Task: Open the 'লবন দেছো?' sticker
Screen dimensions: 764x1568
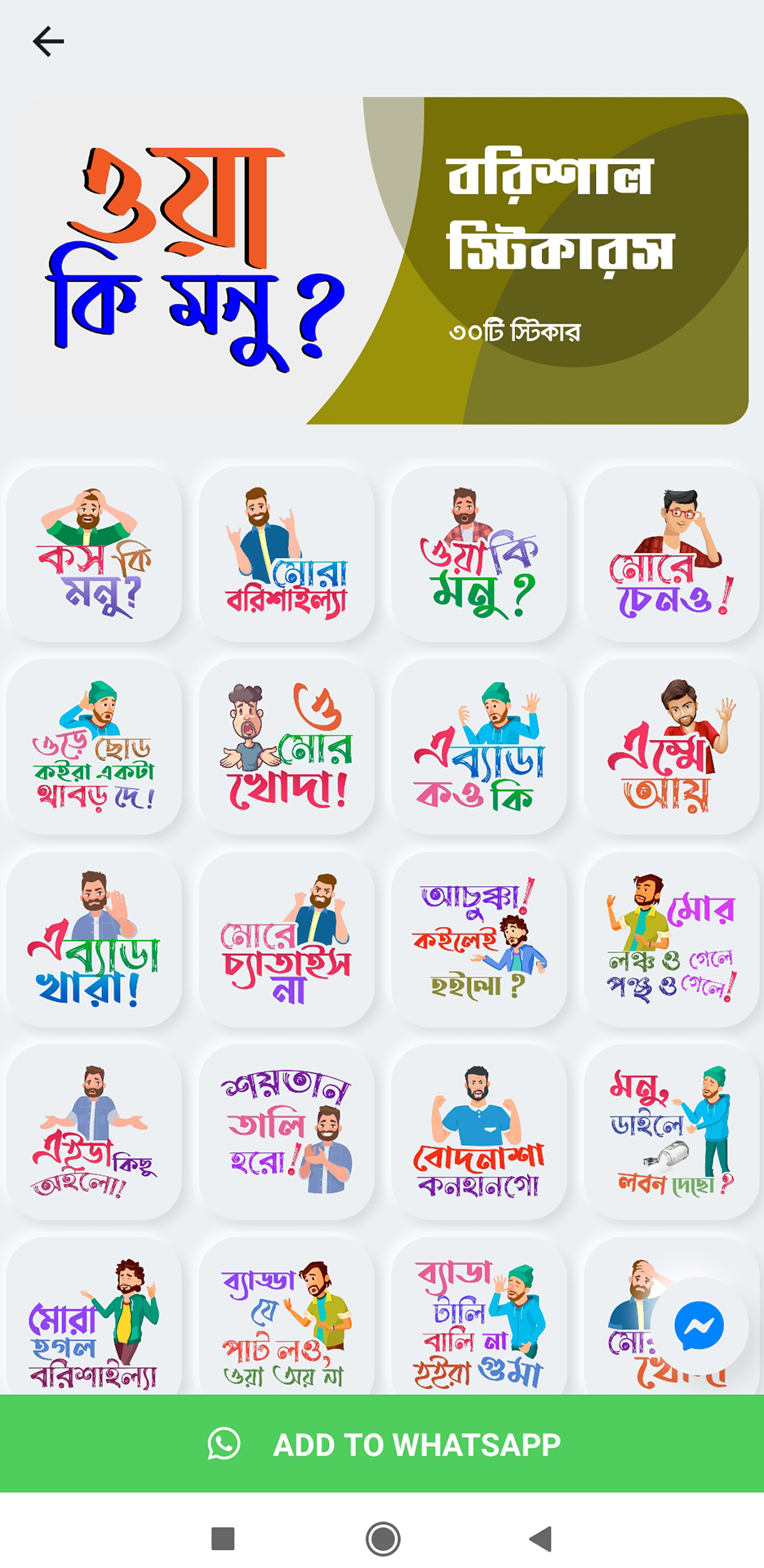Action: click(x=672, y=1132)
